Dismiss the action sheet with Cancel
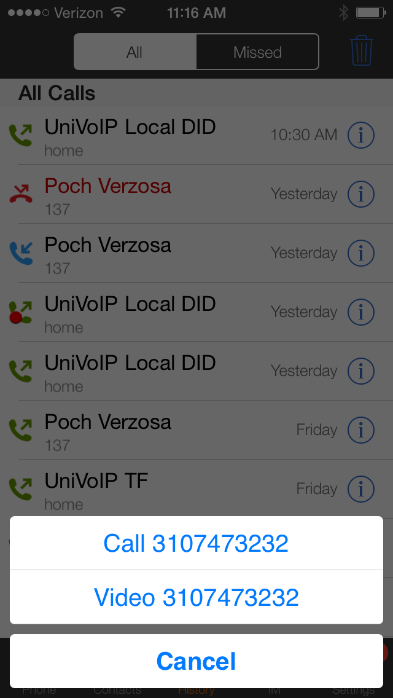The width and height of the screenshot is (393, 698). click(x=196, y=661)
